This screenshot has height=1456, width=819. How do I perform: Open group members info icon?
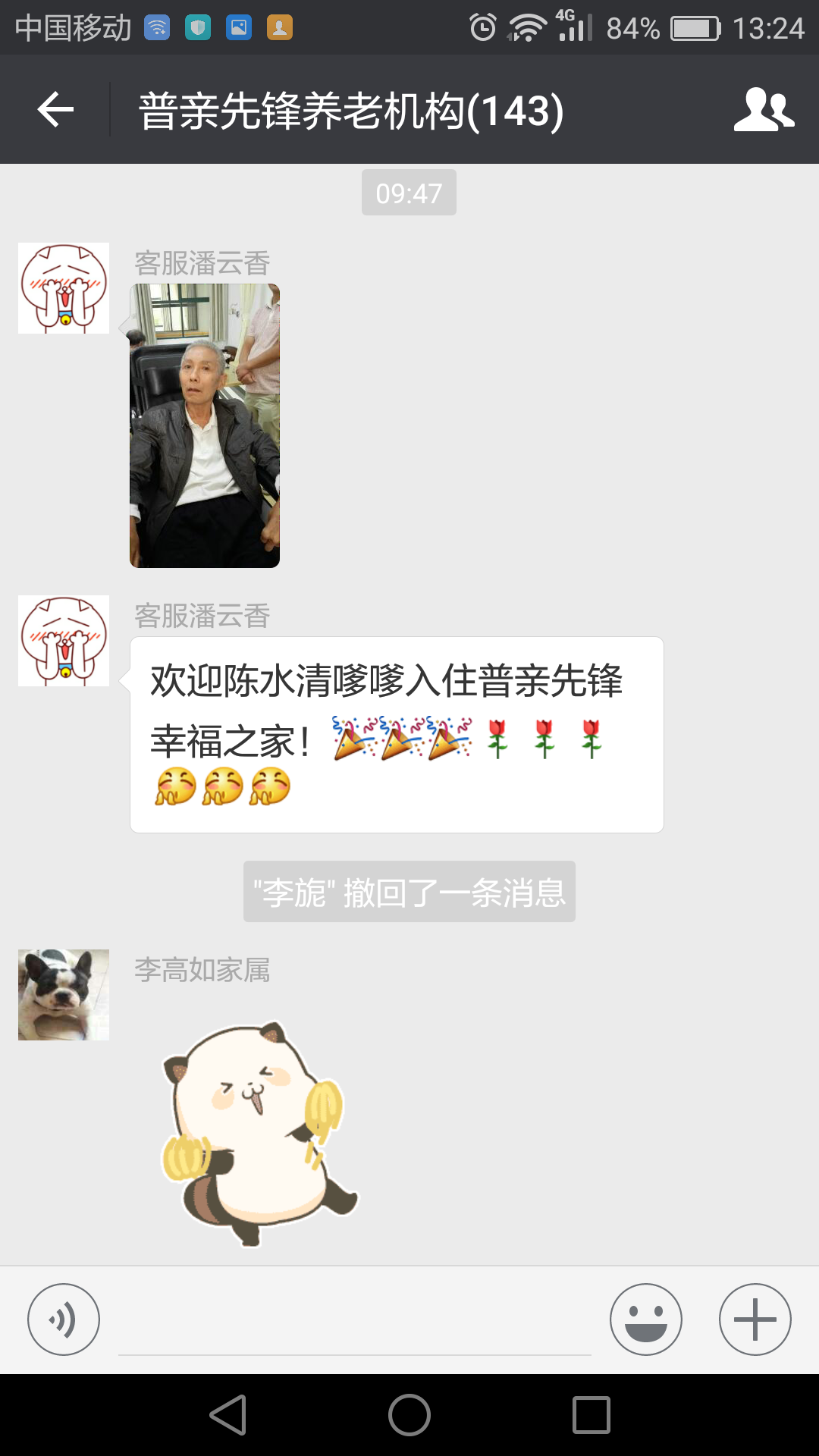point(763,110)
